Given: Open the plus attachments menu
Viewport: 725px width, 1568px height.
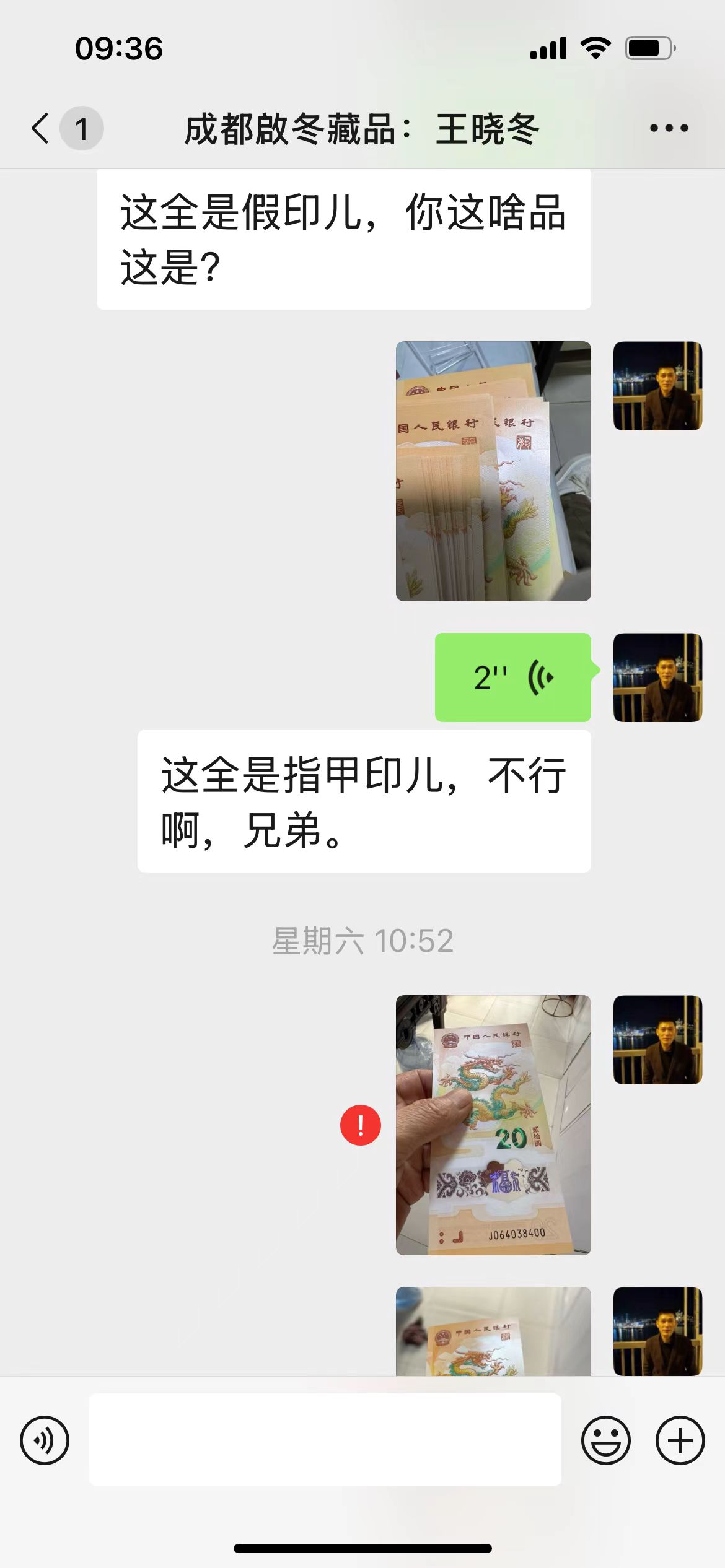Looking at the screenshot, I should 680,1440.
